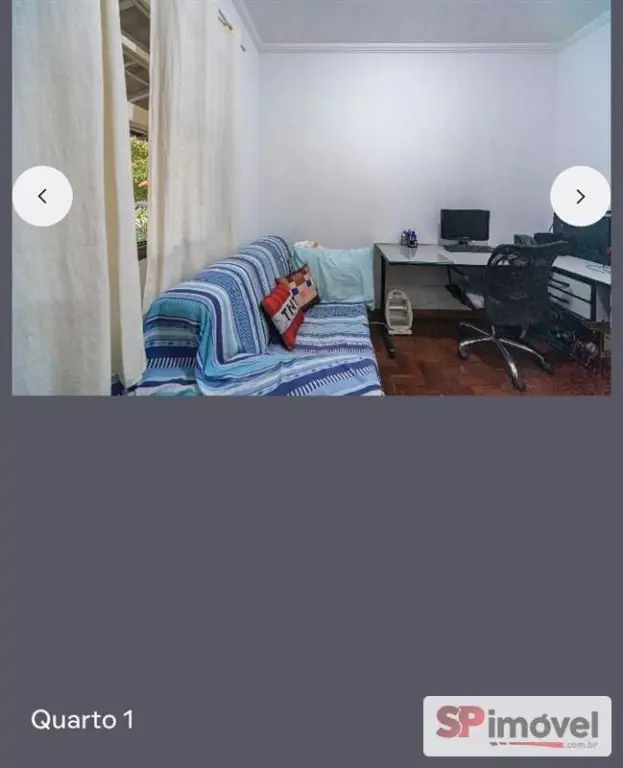The width and height of the screenshot is (623, 768).
Task: Go to the previous photo
Action: pos(42,196)
